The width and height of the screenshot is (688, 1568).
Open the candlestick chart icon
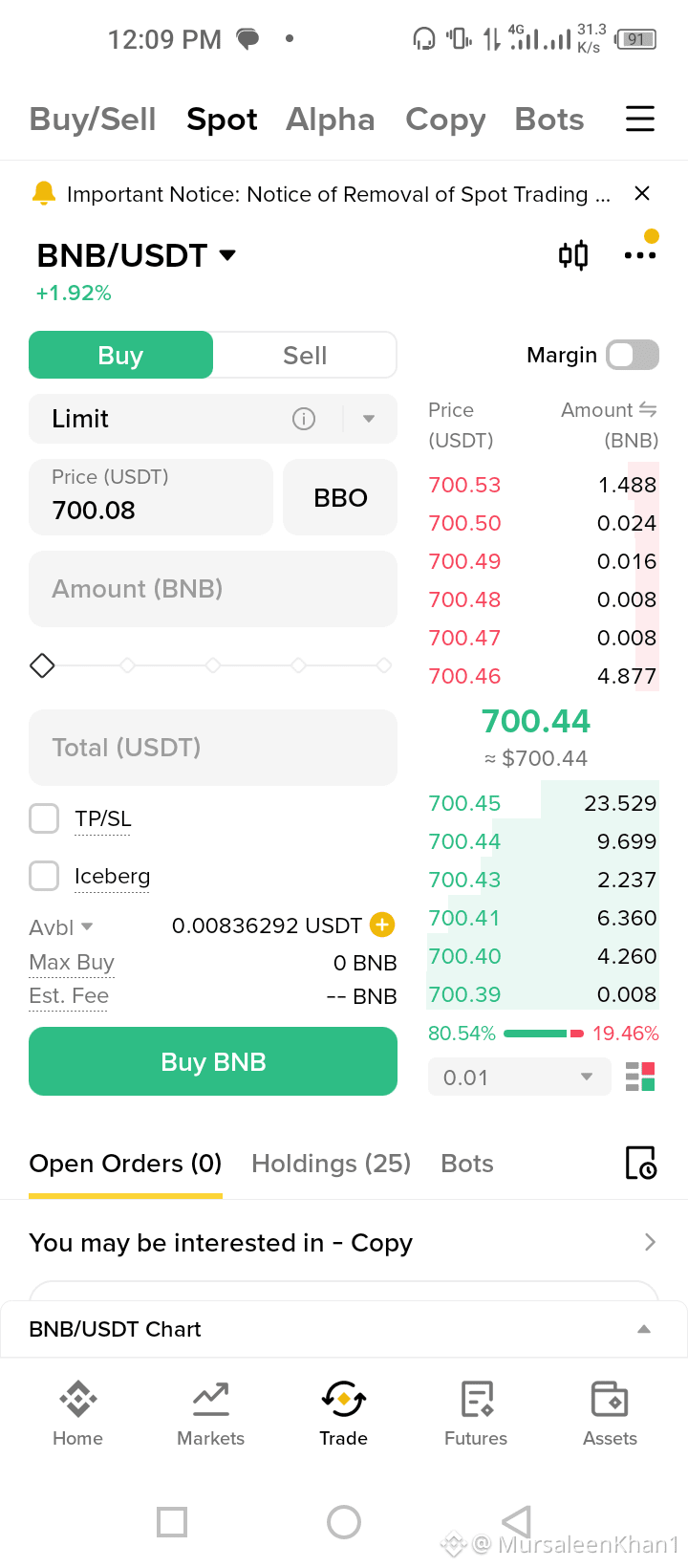coord(573,255)
